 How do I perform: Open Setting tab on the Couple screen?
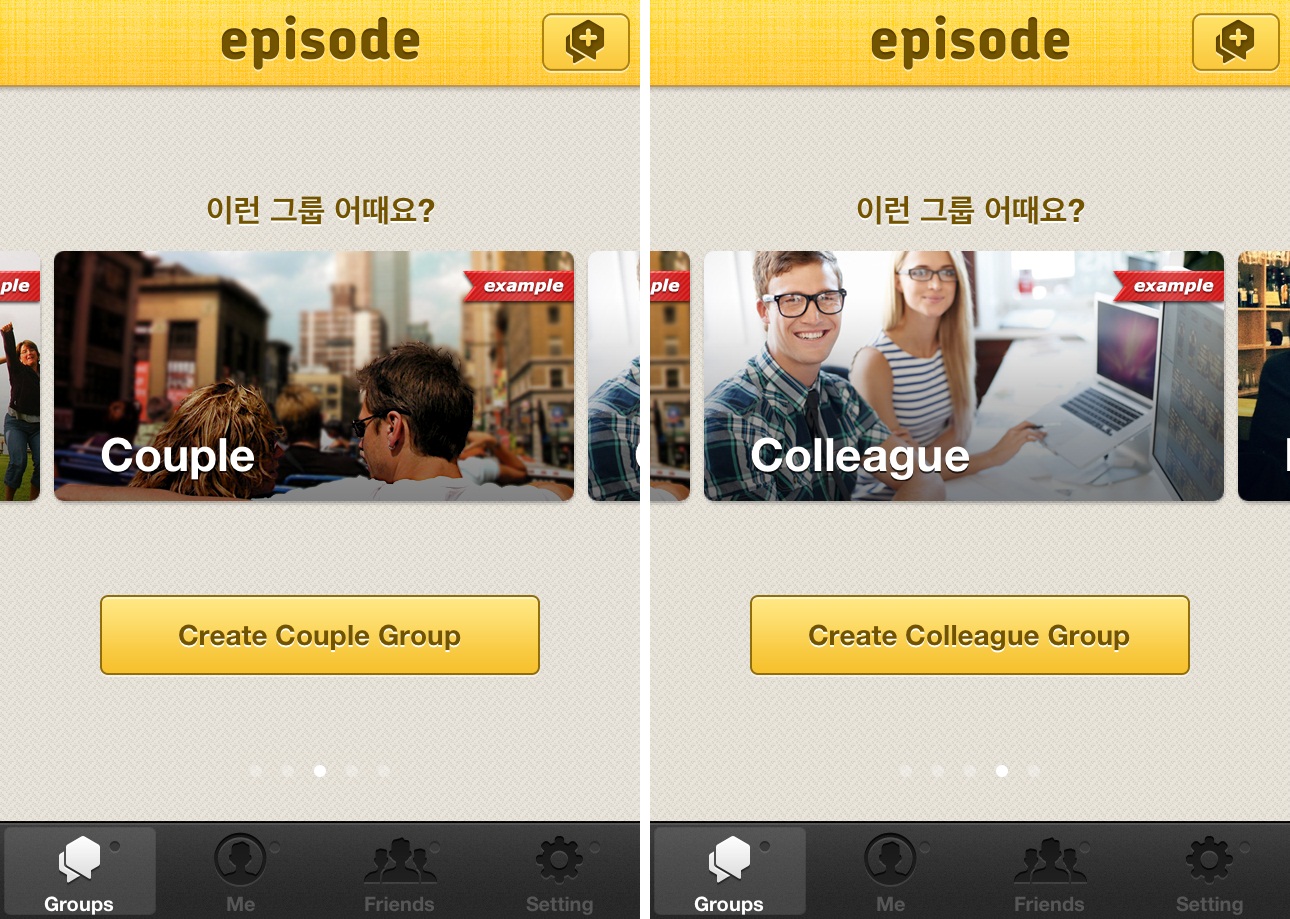coord(559,871)
